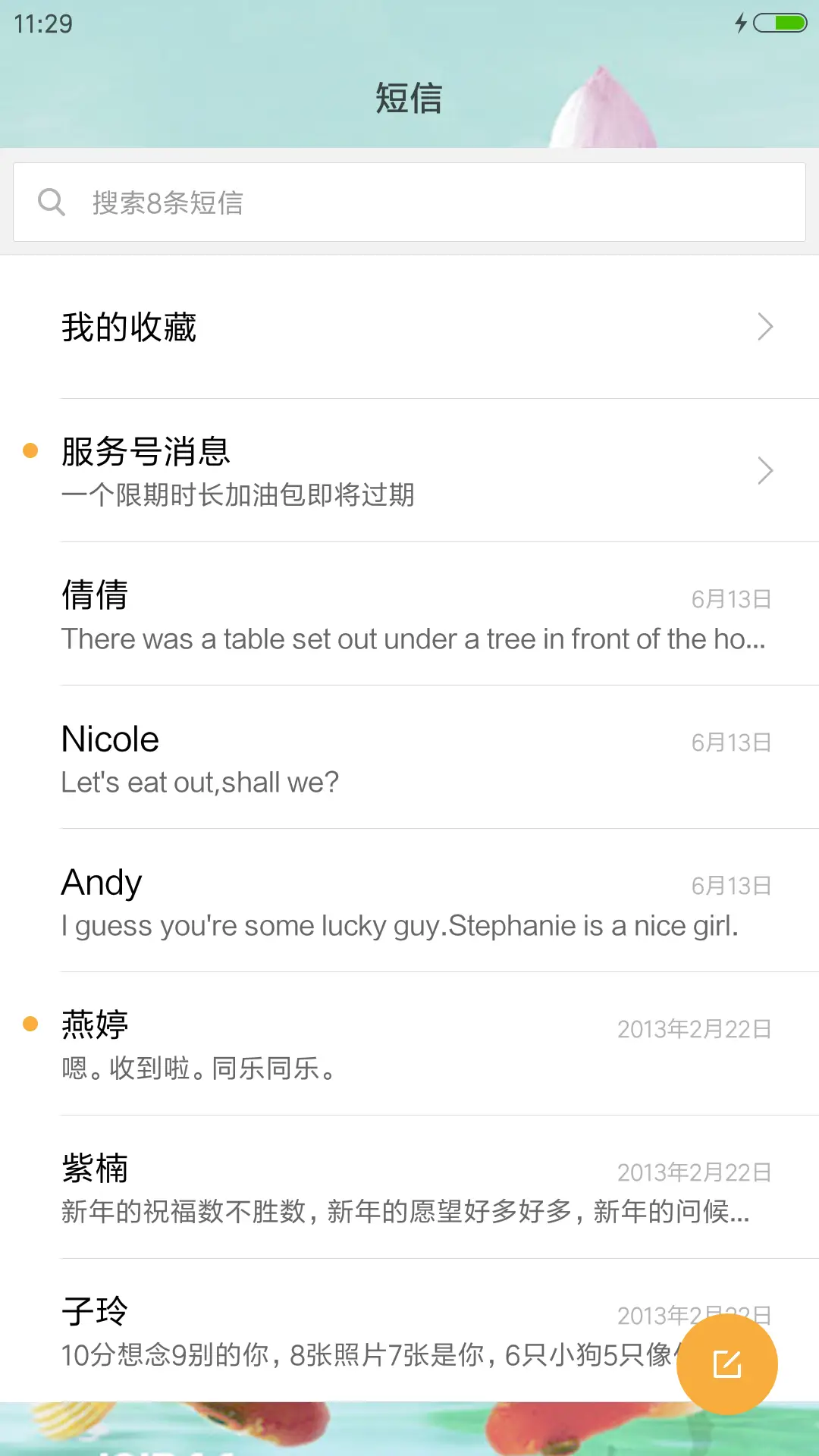Tap the search box reading 搜索8条短信

409,201
